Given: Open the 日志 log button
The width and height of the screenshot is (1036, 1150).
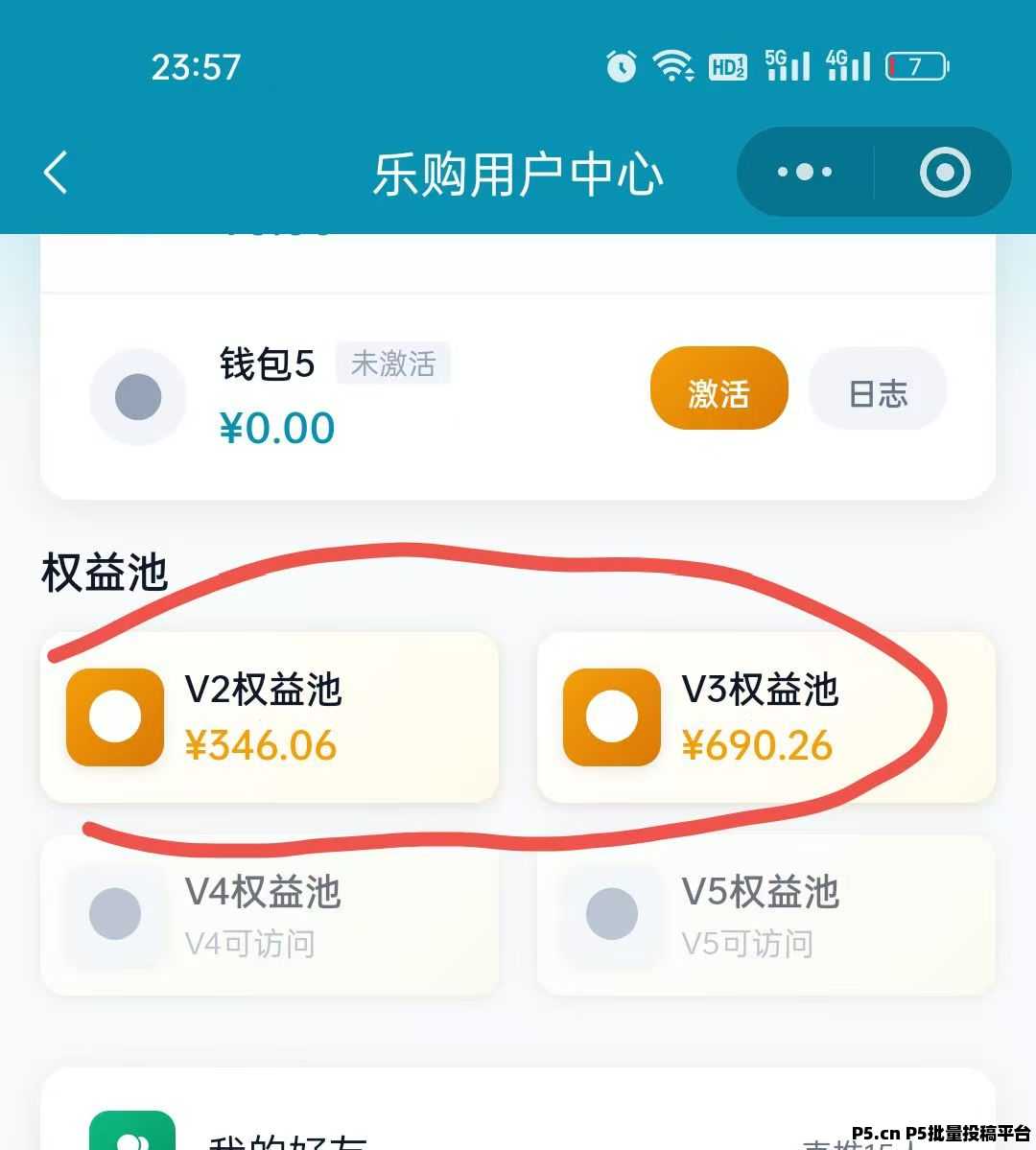Looking at the screenshot, I should [x=878, y=388].
